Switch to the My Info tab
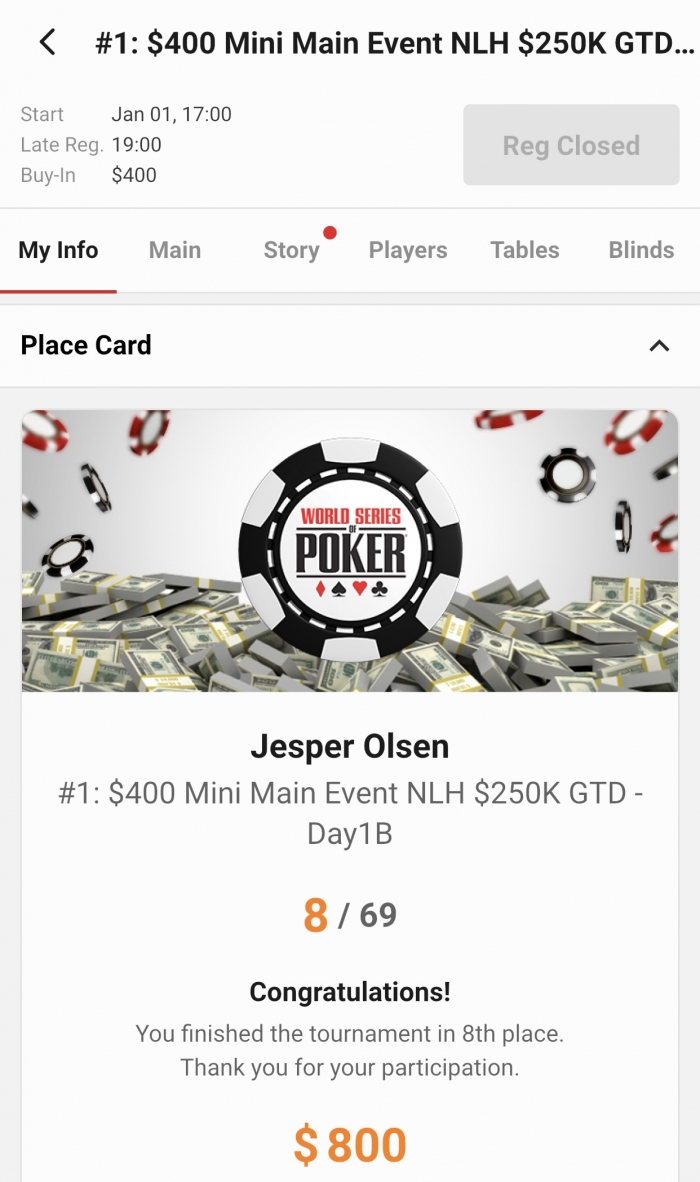The image size is (700, 1182). pos(58,250)
